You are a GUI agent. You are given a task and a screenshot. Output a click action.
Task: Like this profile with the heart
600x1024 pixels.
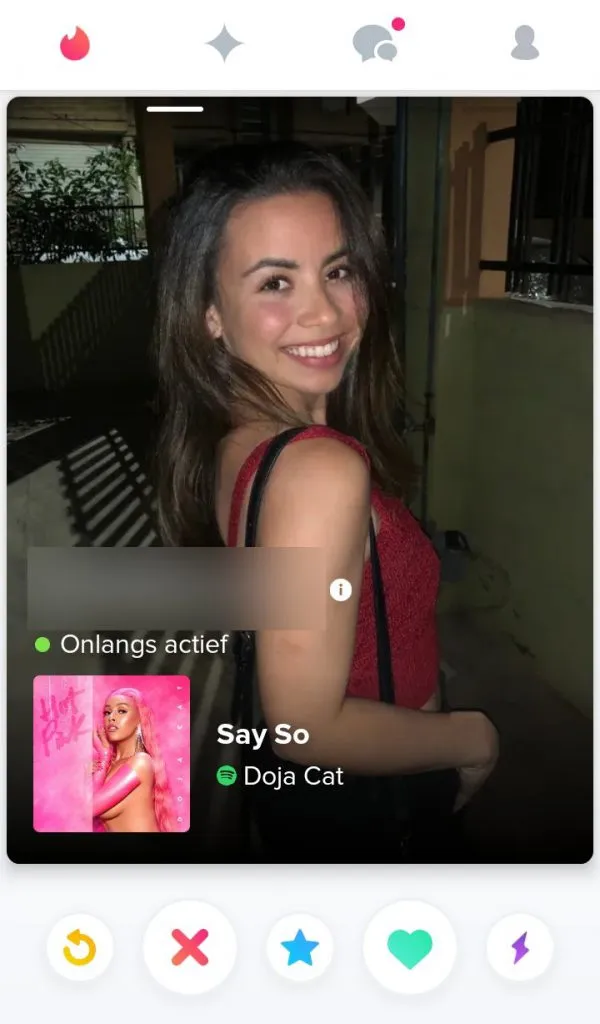(410, 947)
